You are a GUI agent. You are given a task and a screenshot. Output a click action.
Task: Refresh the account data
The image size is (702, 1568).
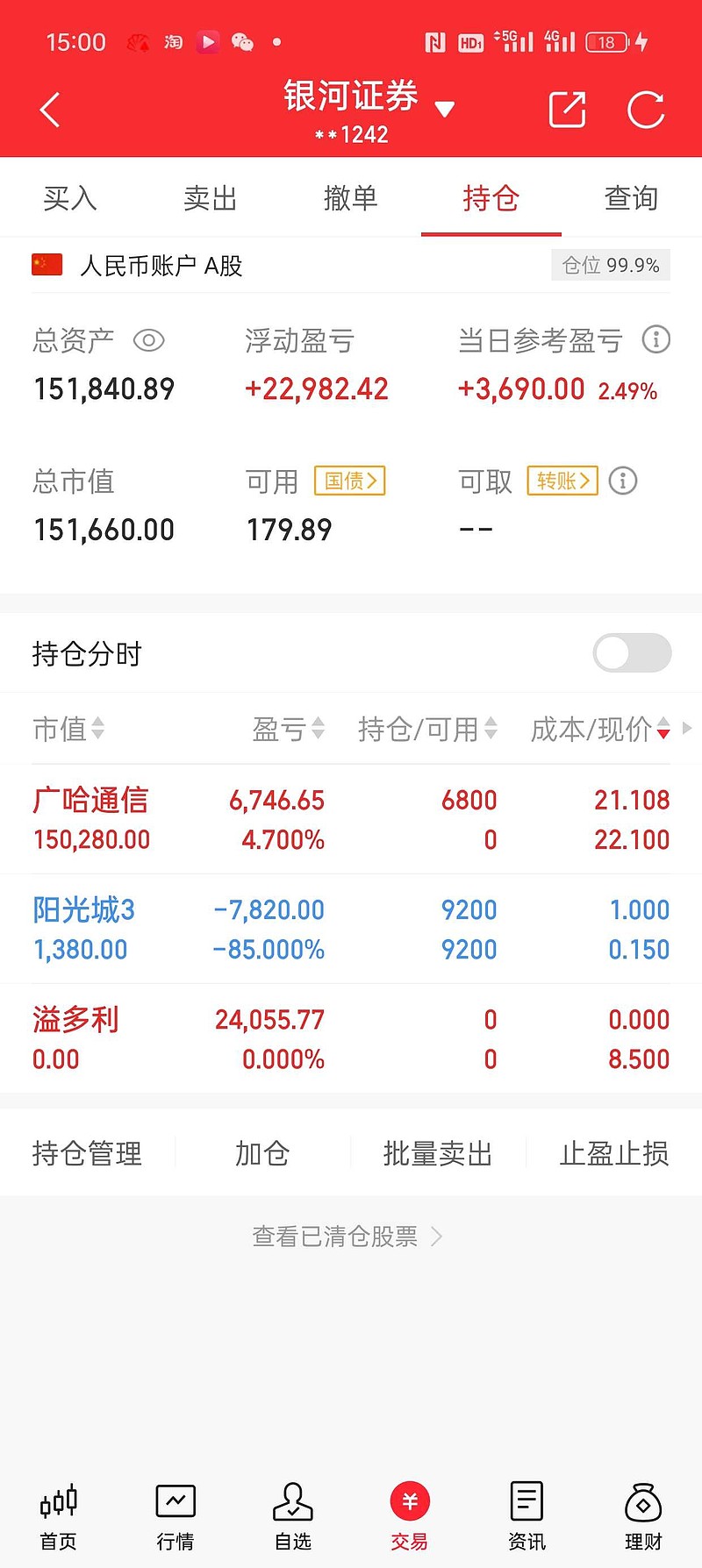[646, 110]
